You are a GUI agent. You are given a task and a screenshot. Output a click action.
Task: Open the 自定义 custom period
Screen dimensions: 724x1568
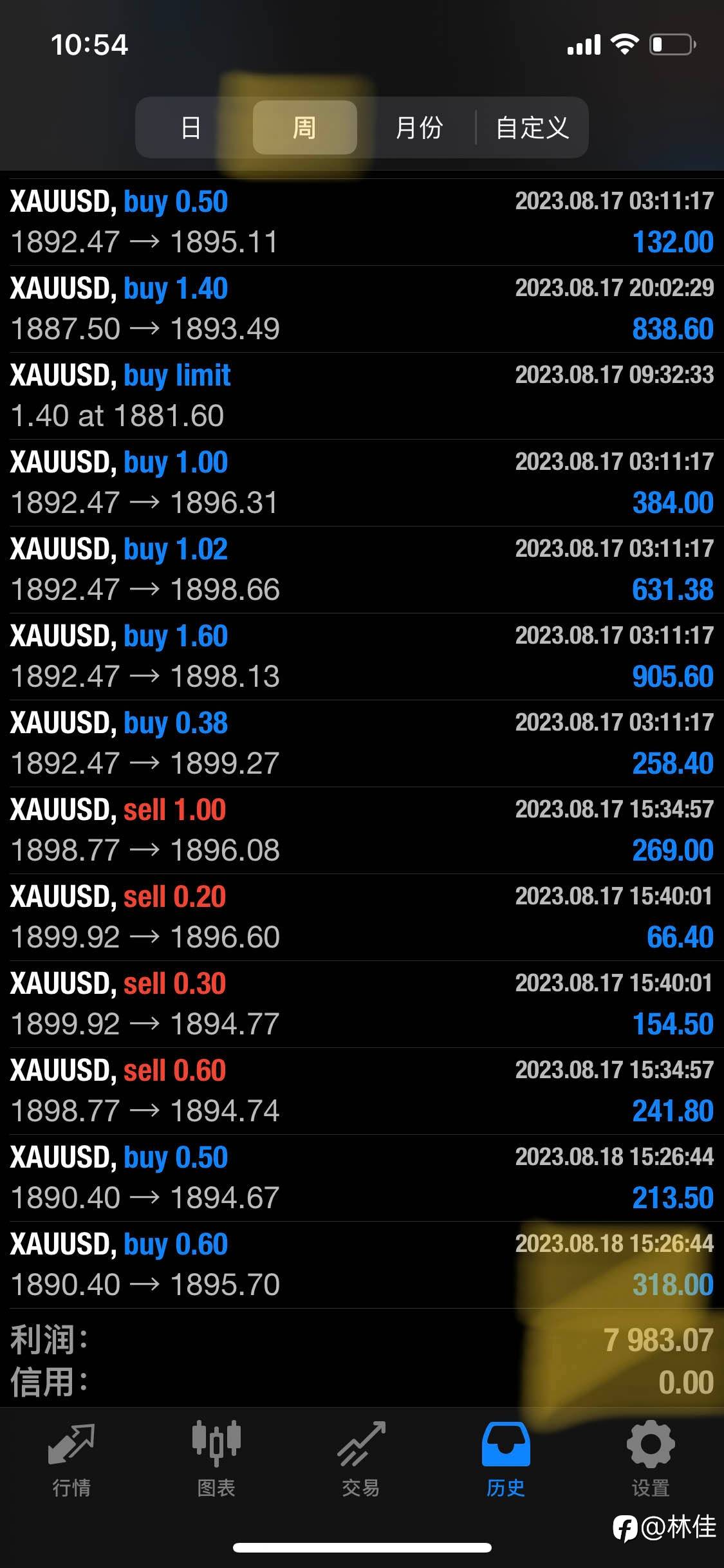click(x=532, y=127)
